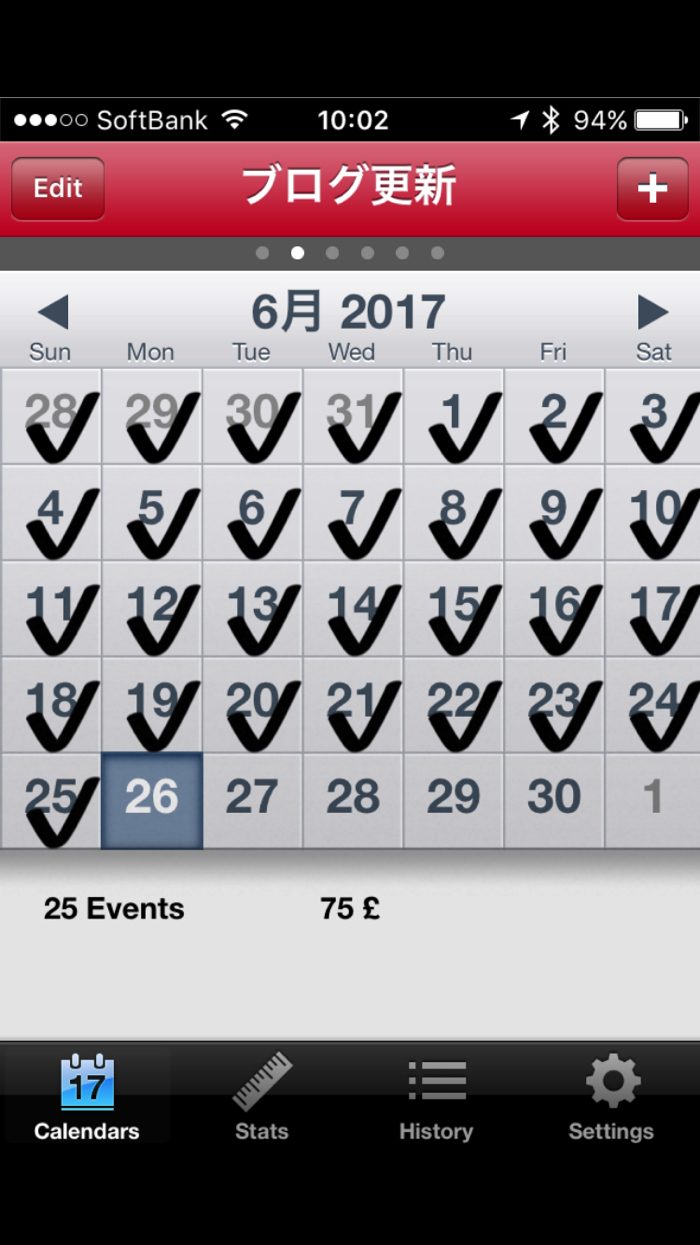Tap the checked date June 15
700x1245 pixels.
(453, 608)
